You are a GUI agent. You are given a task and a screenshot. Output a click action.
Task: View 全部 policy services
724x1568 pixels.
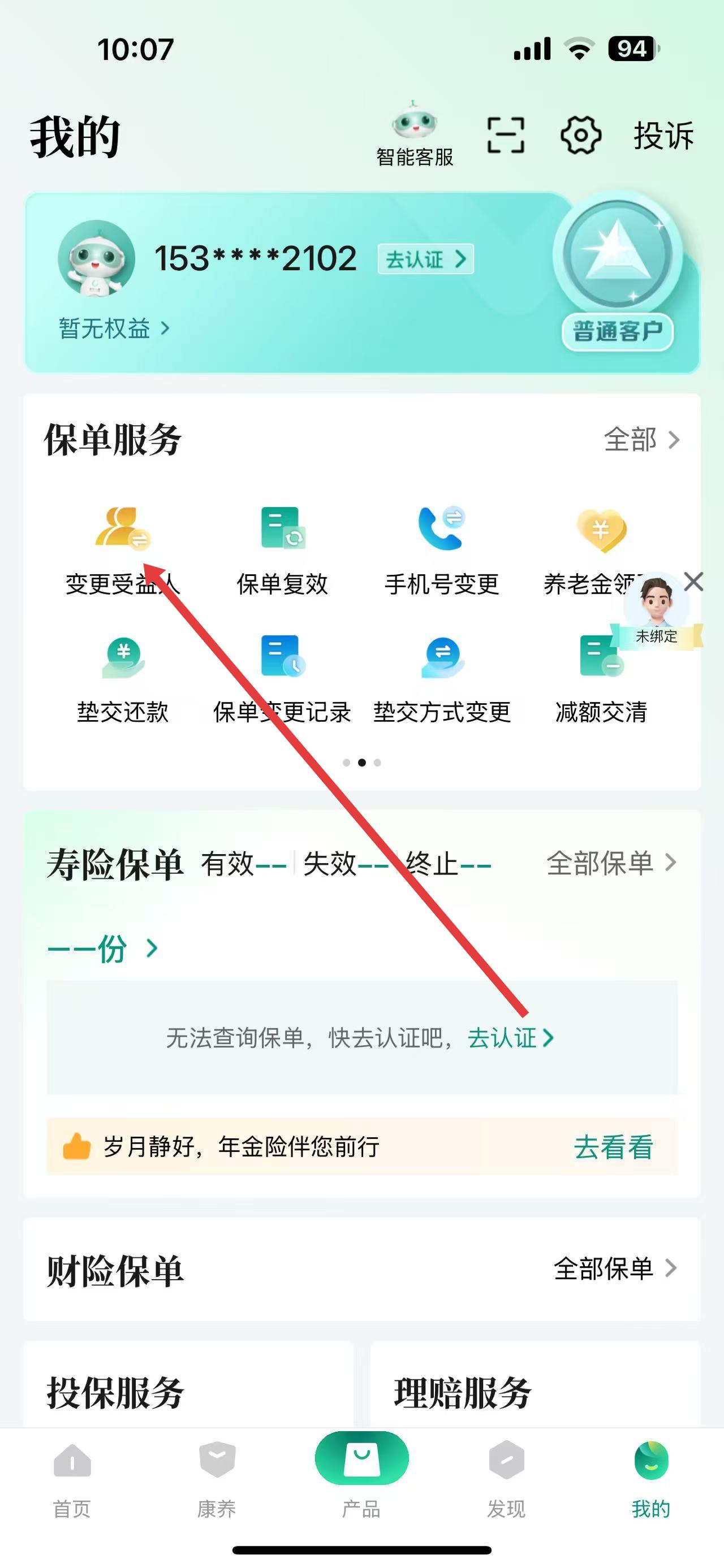point(641,439)
